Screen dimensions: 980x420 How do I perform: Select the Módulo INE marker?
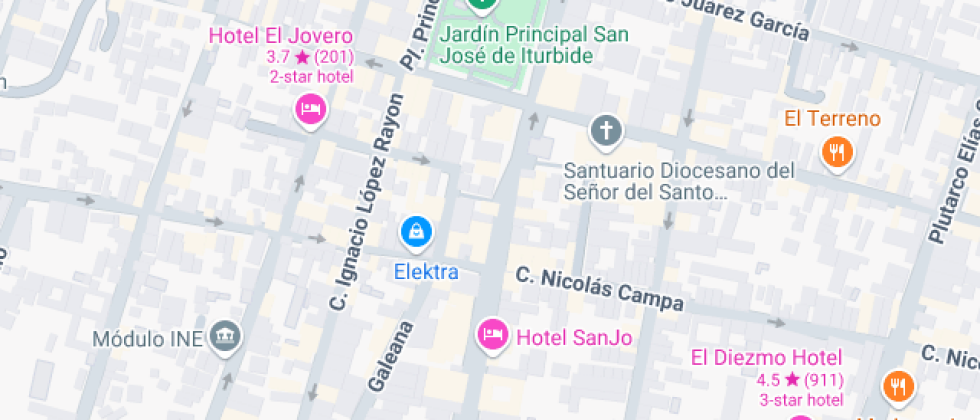(224, 336)
